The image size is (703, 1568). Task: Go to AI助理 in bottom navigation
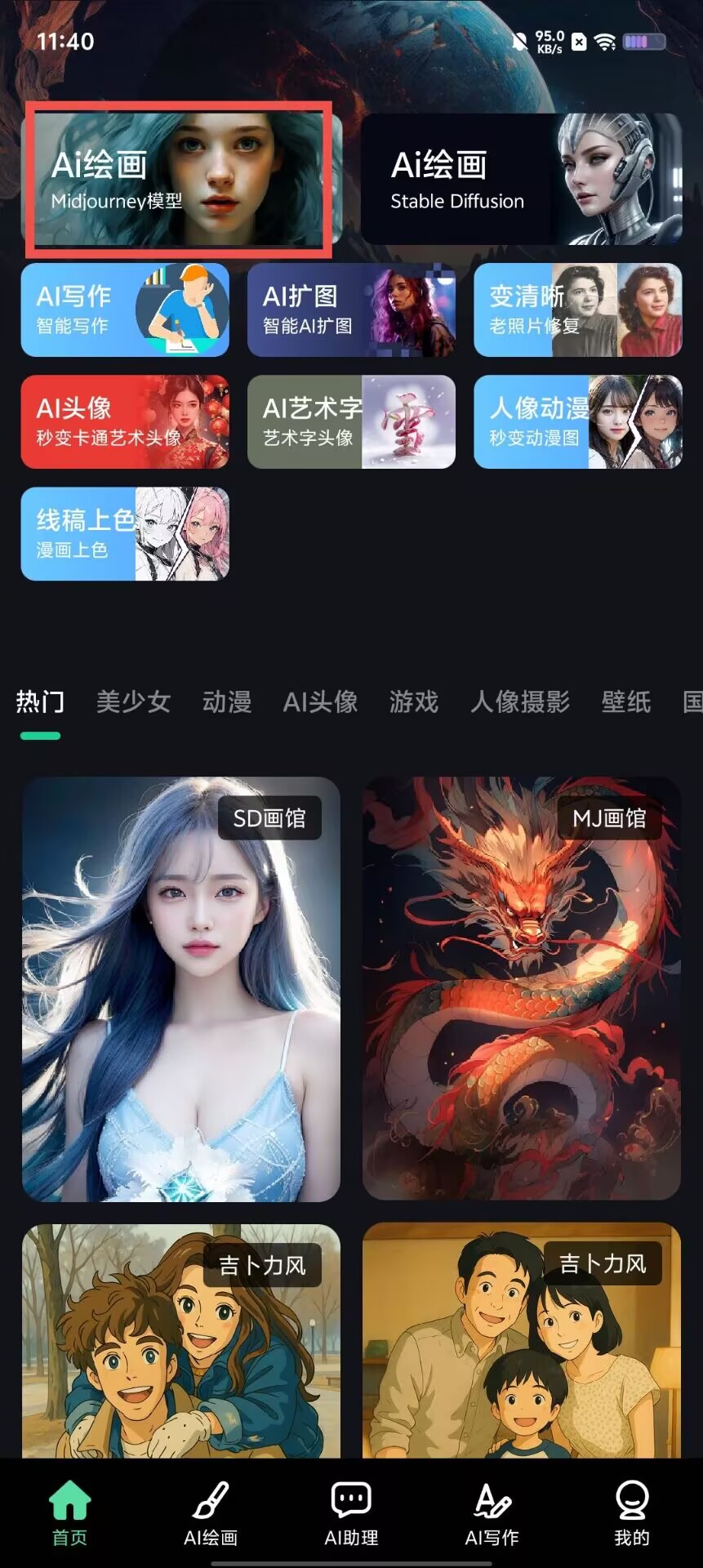351,1513
